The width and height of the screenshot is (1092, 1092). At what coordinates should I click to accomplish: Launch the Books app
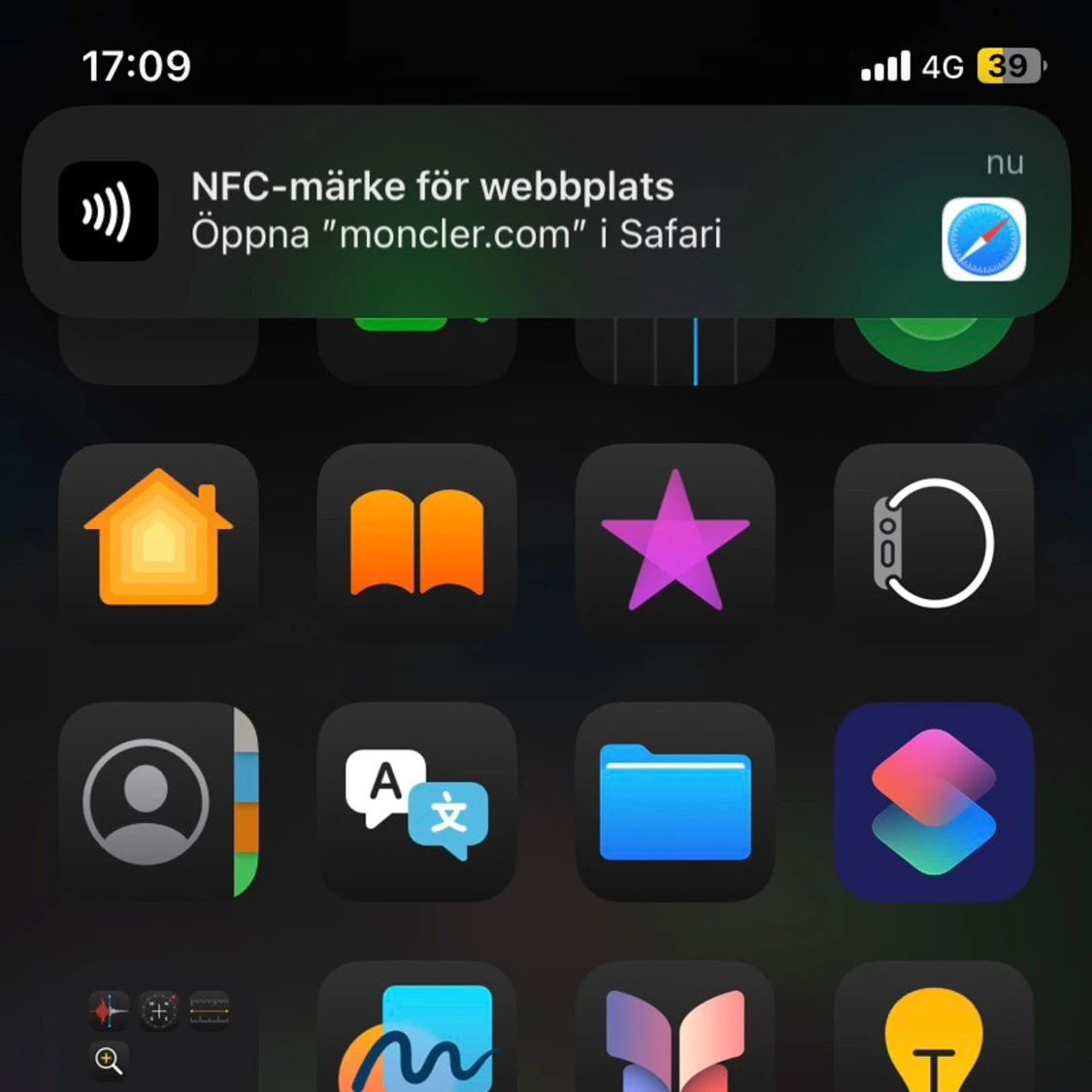(x=417, y=544)
